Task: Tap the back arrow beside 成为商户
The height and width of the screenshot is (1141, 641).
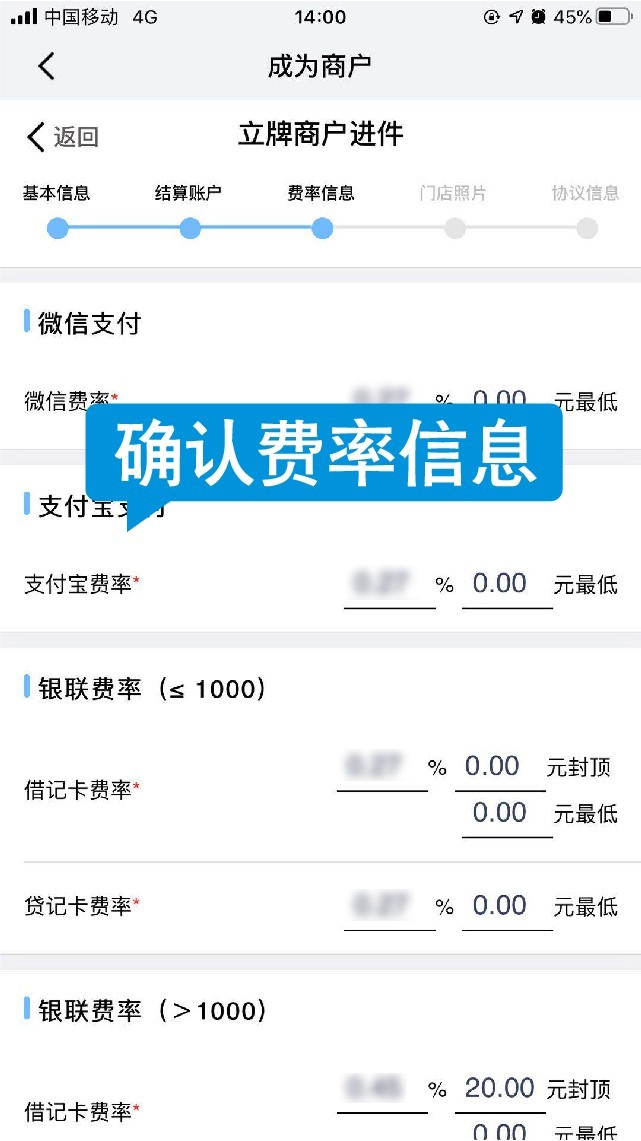Action: (x=46, y=66)
